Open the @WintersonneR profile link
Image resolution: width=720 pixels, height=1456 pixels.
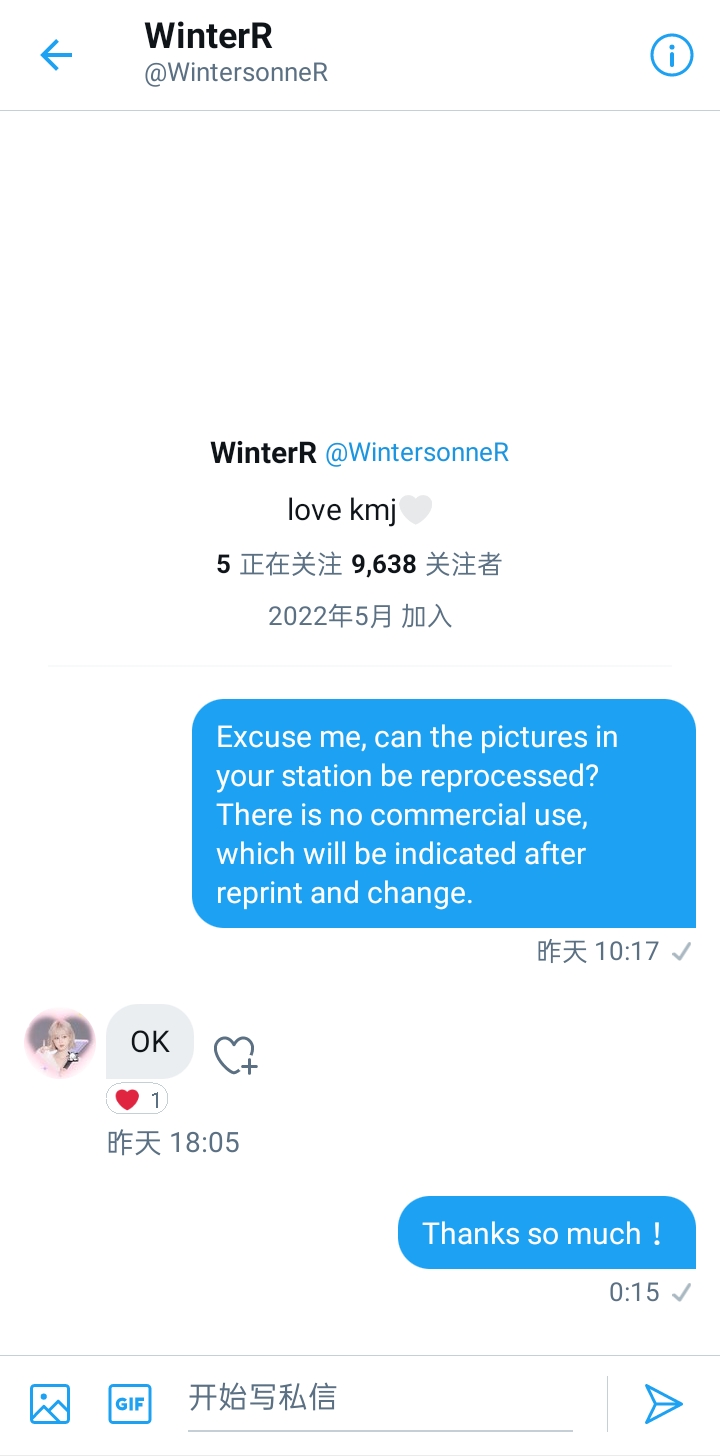(417, 453)
